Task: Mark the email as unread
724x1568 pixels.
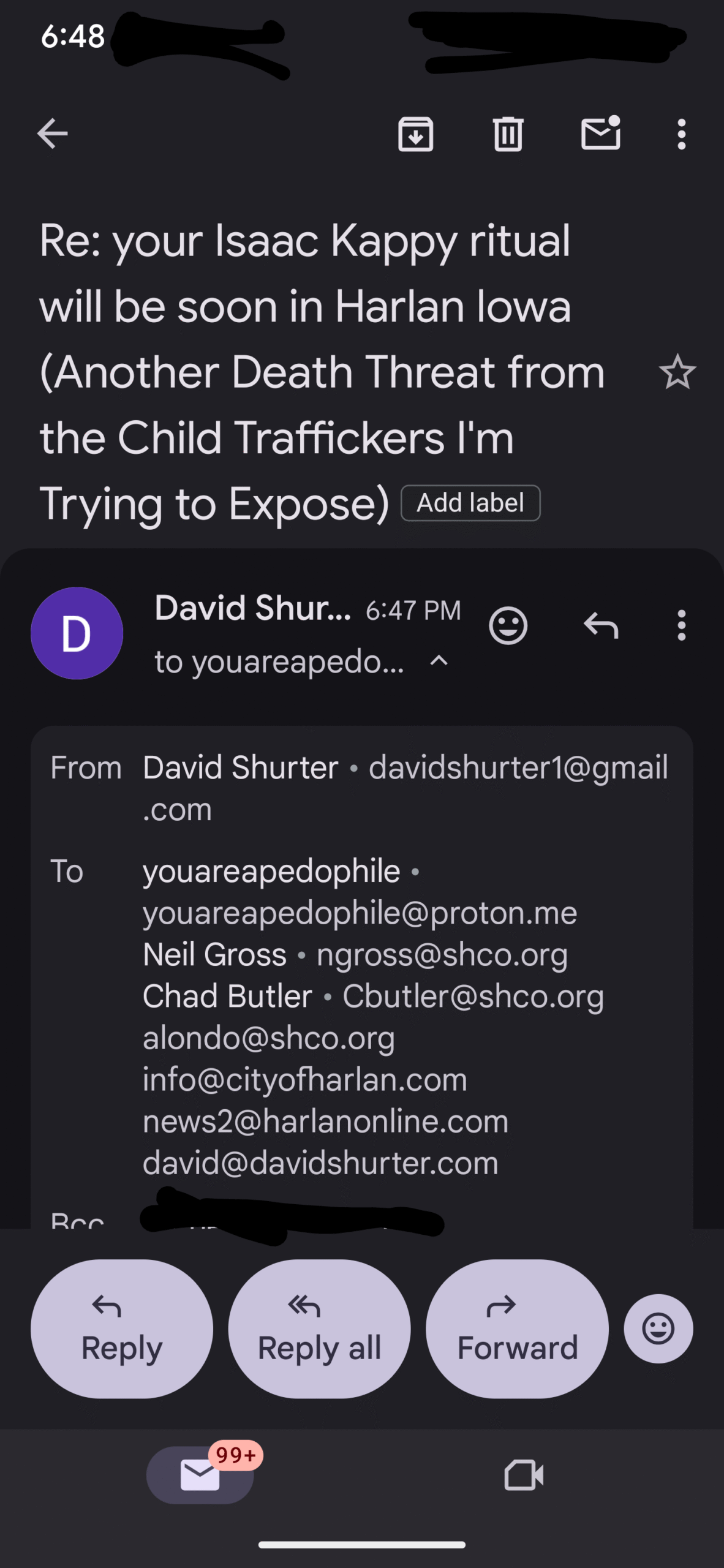Action: pyautogui.click(x=601, y=132)
